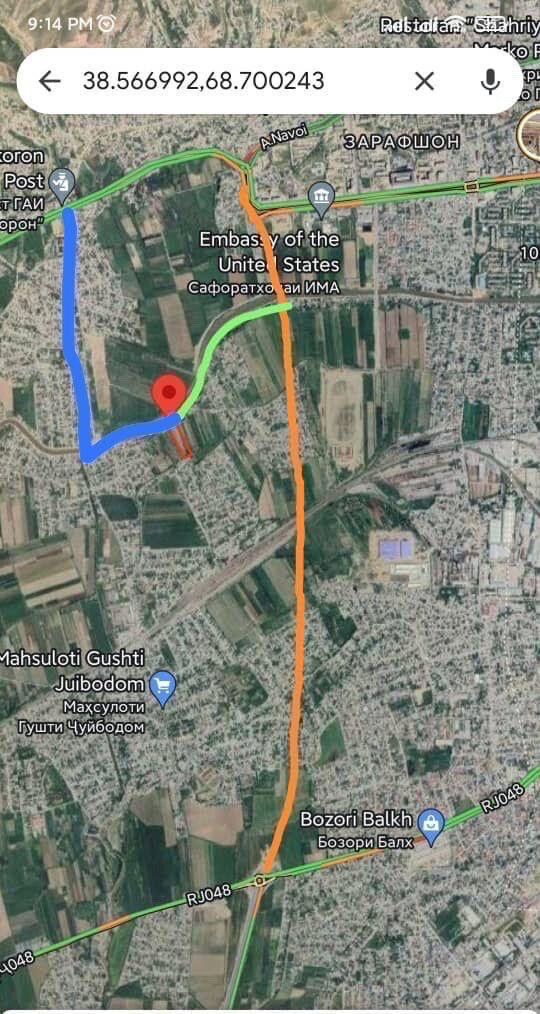540x1014 pixels.
Task: Open the police post marker
Action: point(63,185)
